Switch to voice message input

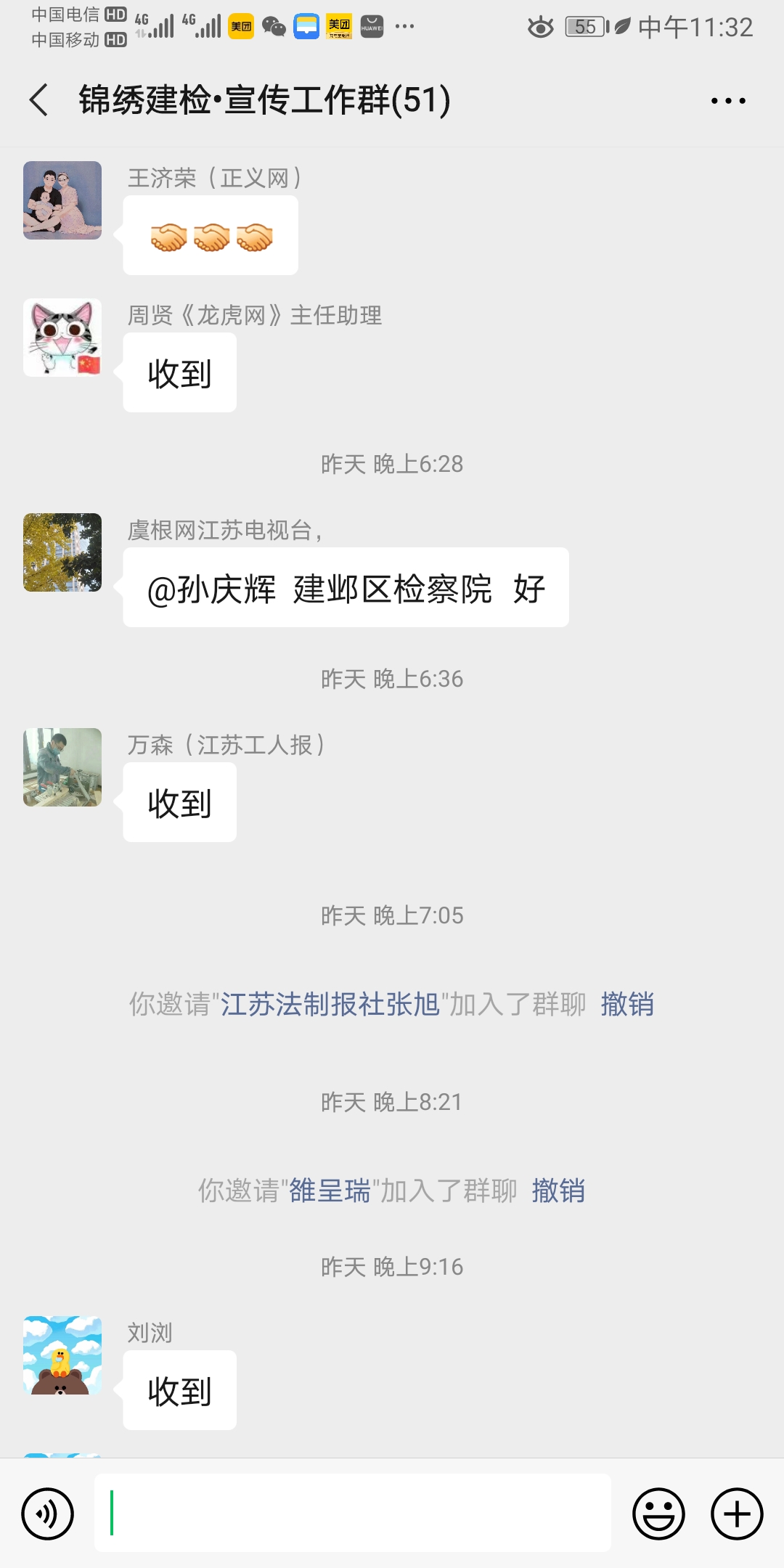(48, 1514)
